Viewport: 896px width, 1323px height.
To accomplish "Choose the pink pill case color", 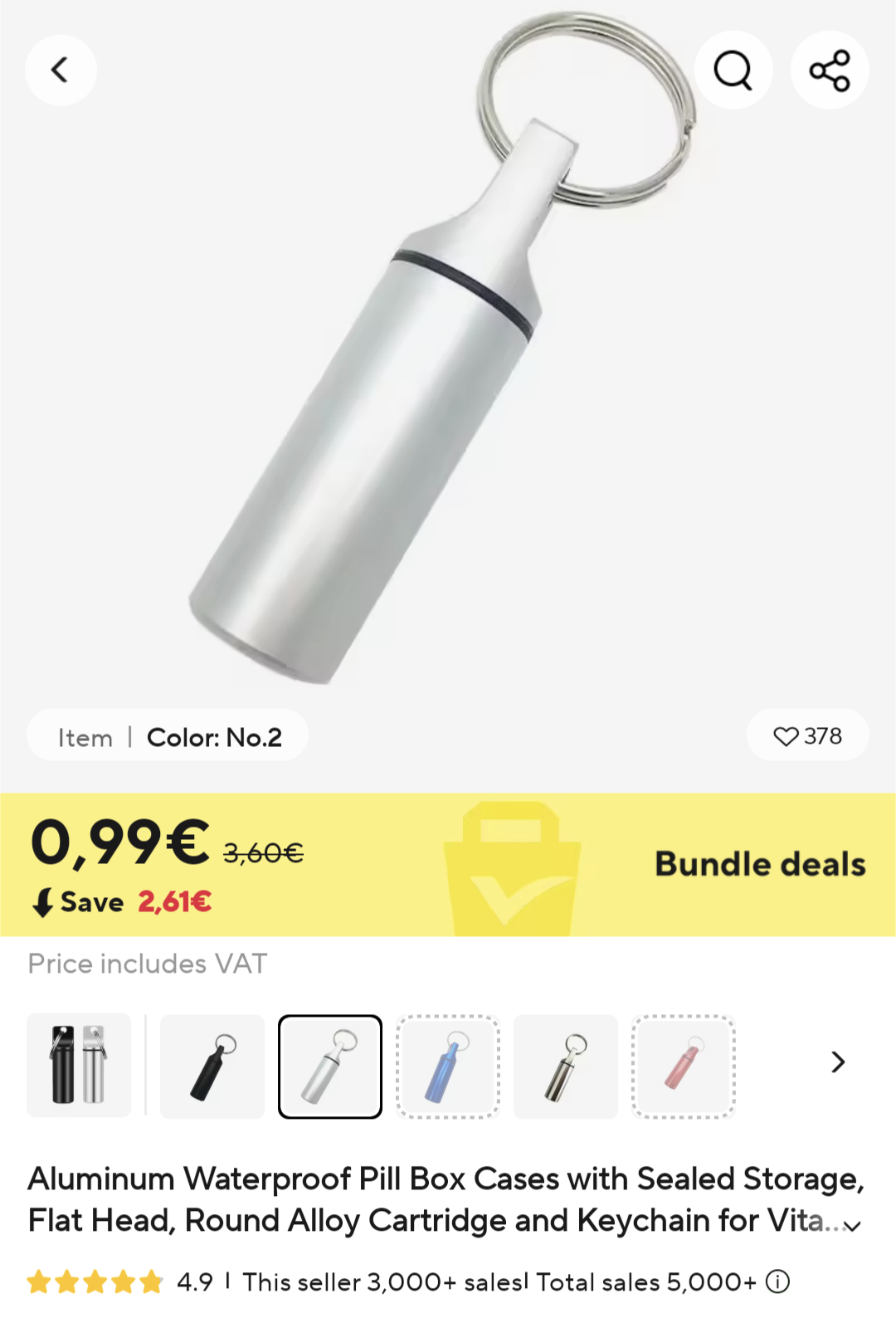I will coord(684,1067).
